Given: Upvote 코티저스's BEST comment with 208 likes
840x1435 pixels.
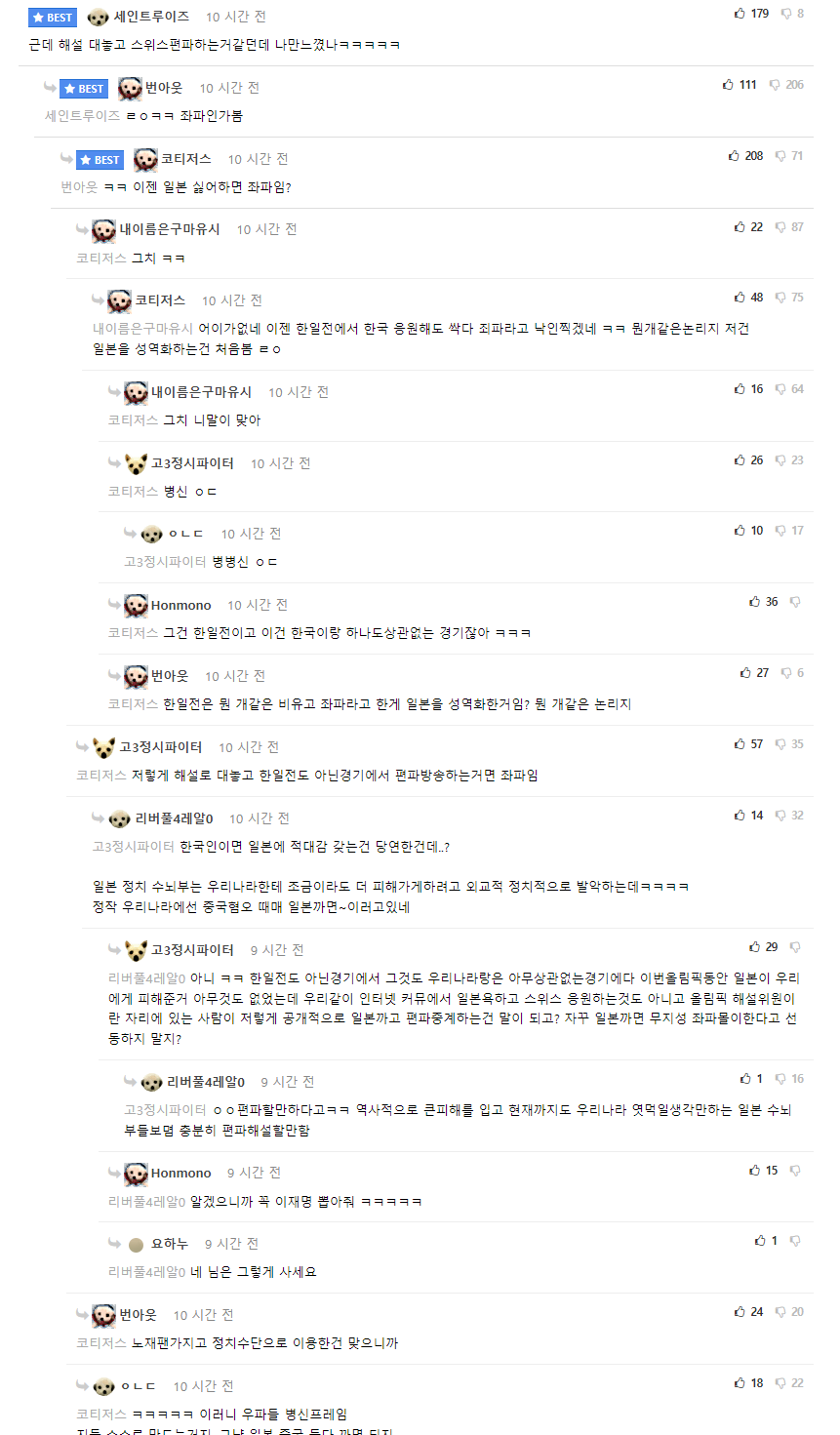Looking at the screenshot, I should pyautogui.click(x=734, y=156).
